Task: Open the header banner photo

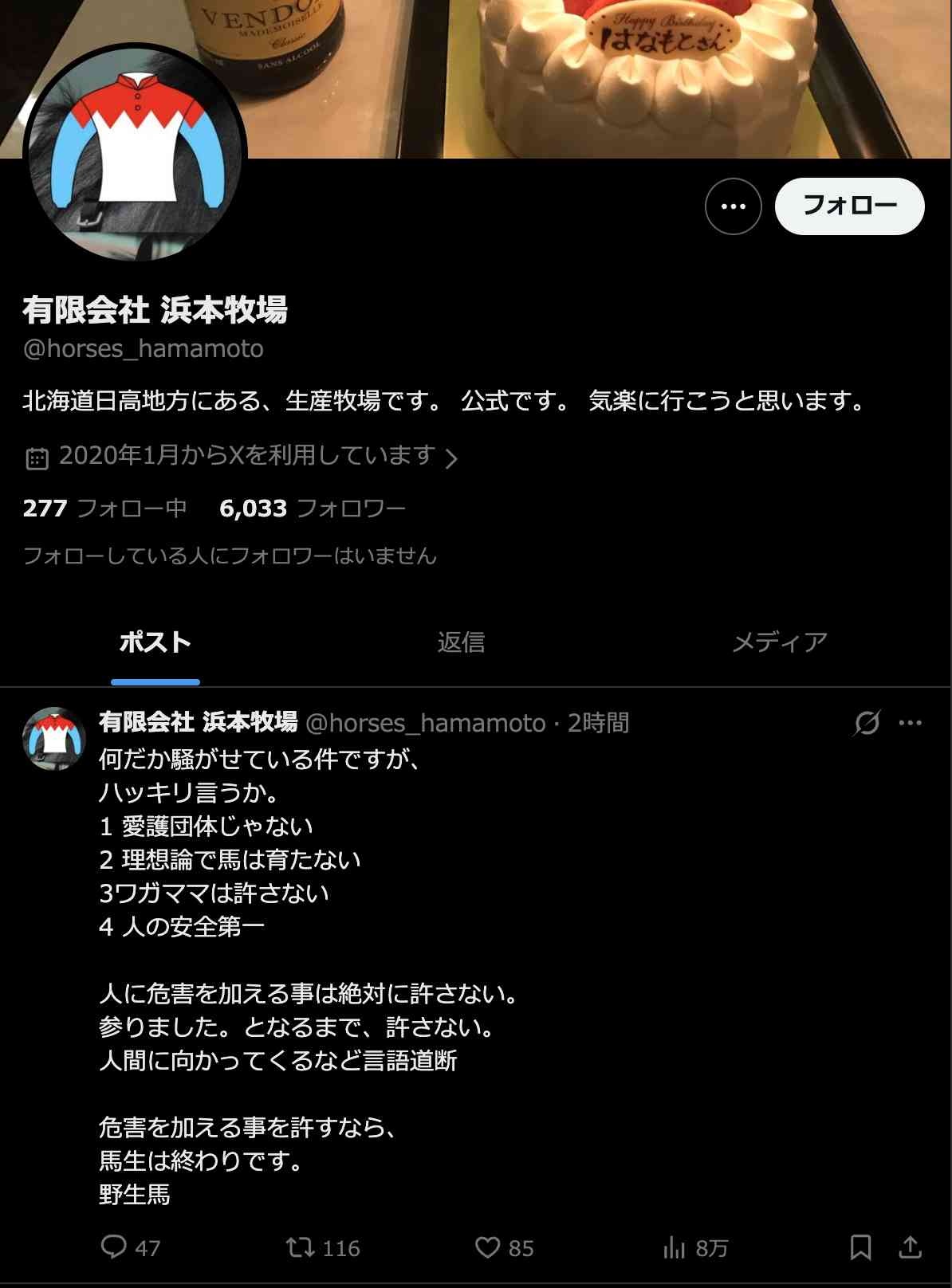Action: tap(558, 72)
